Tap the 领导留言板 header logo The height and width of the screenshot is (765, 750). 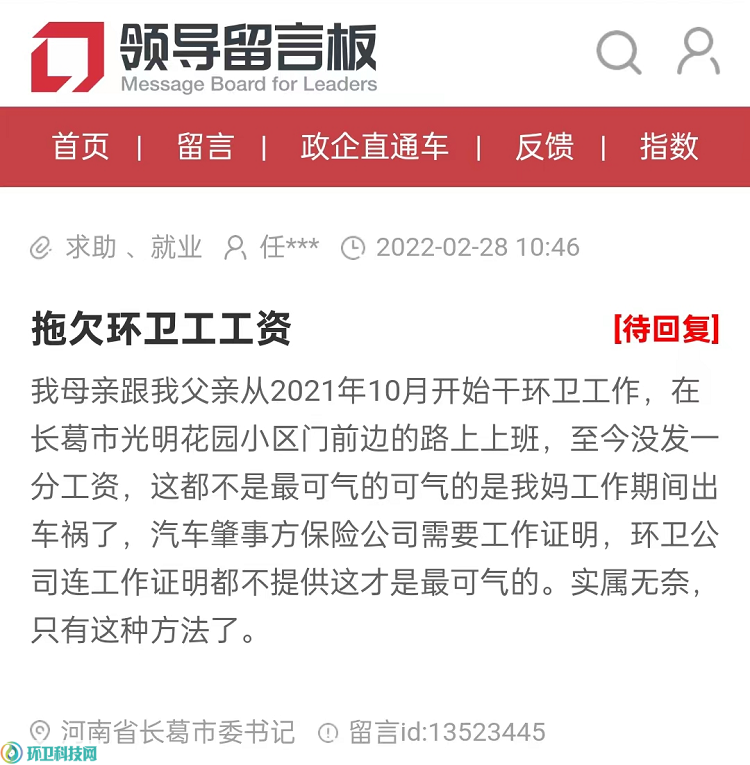205,55
